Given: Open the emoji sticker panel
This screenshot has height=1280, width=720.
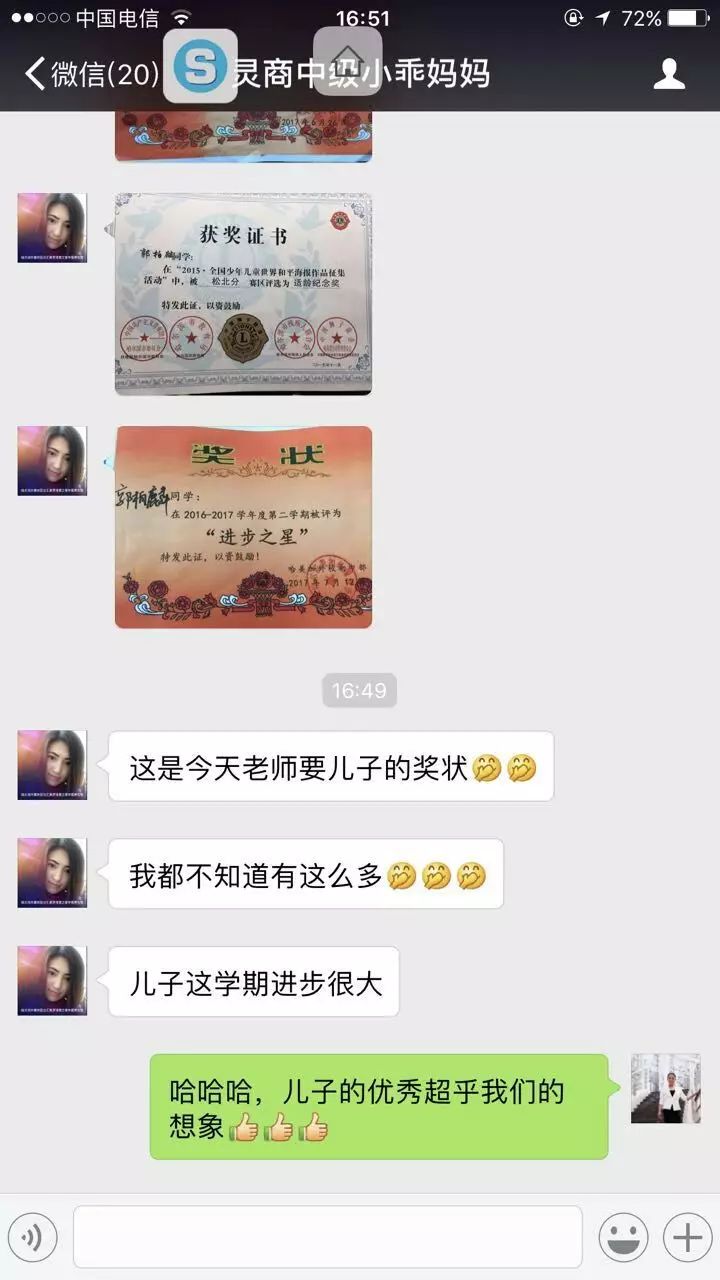Looking at the screenshot, I should [x=623, y=1238].
